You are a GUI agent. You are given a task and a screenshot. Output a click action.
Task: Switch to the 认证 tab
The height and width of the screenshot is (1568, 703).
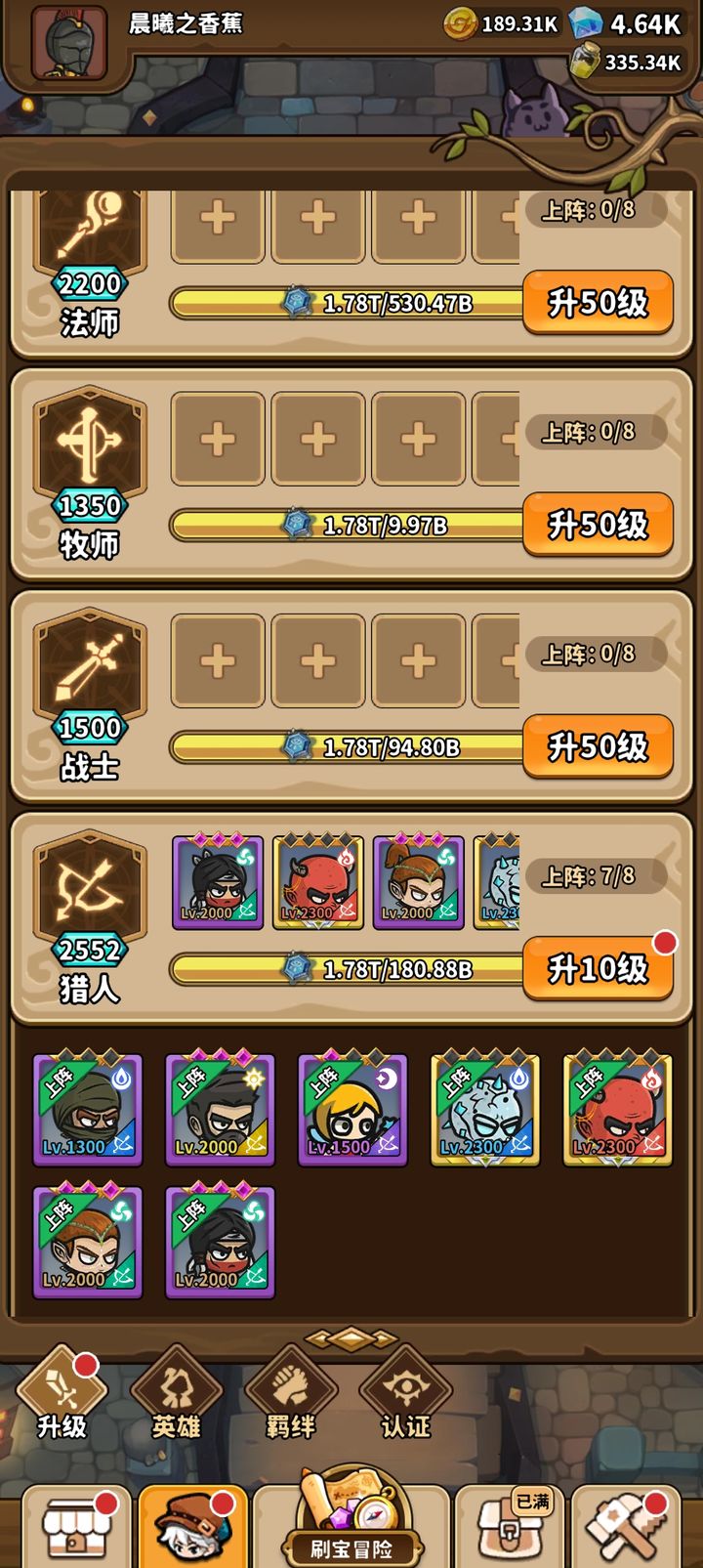click(x=405, y=1397)
